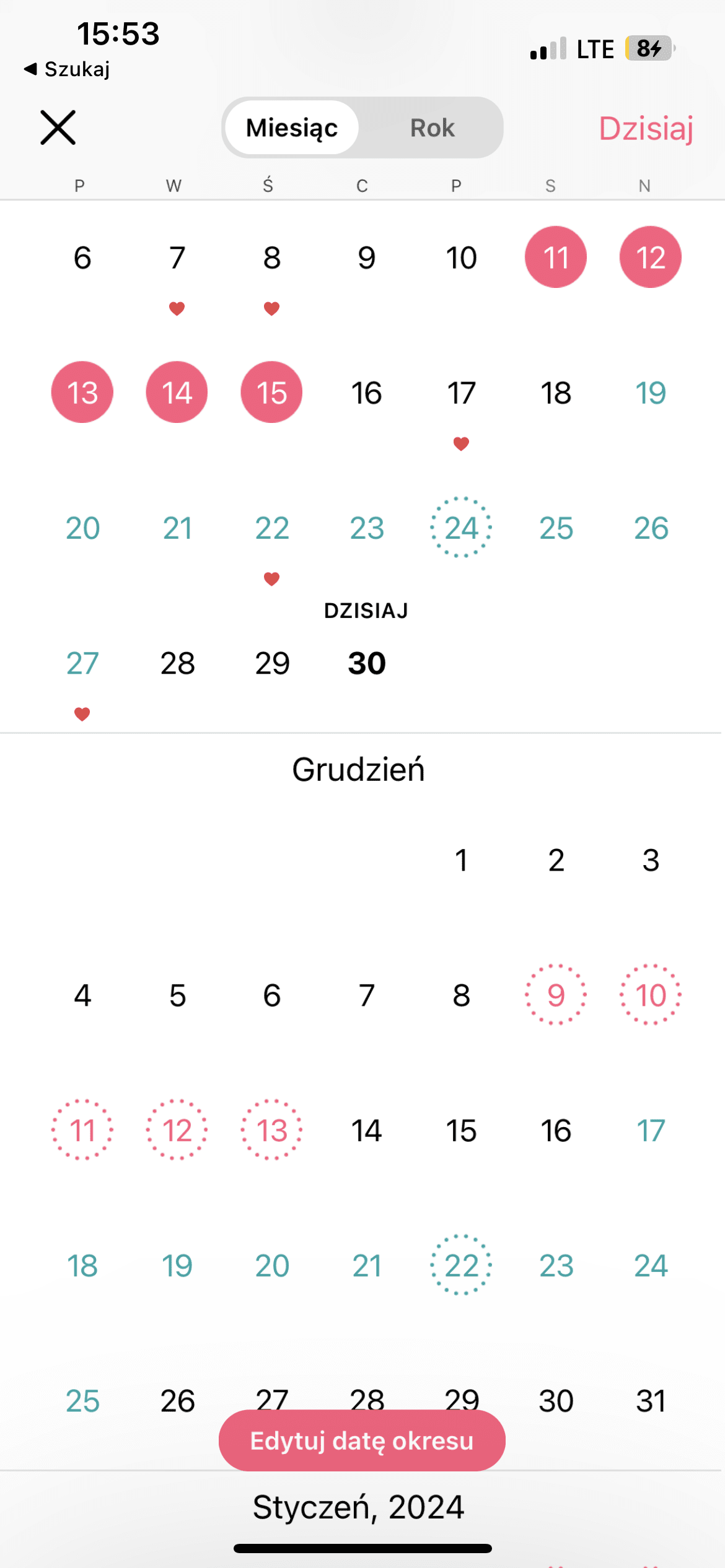Open the filled period day 11
The image size is (725, 1568).
(x=556, y=257)
